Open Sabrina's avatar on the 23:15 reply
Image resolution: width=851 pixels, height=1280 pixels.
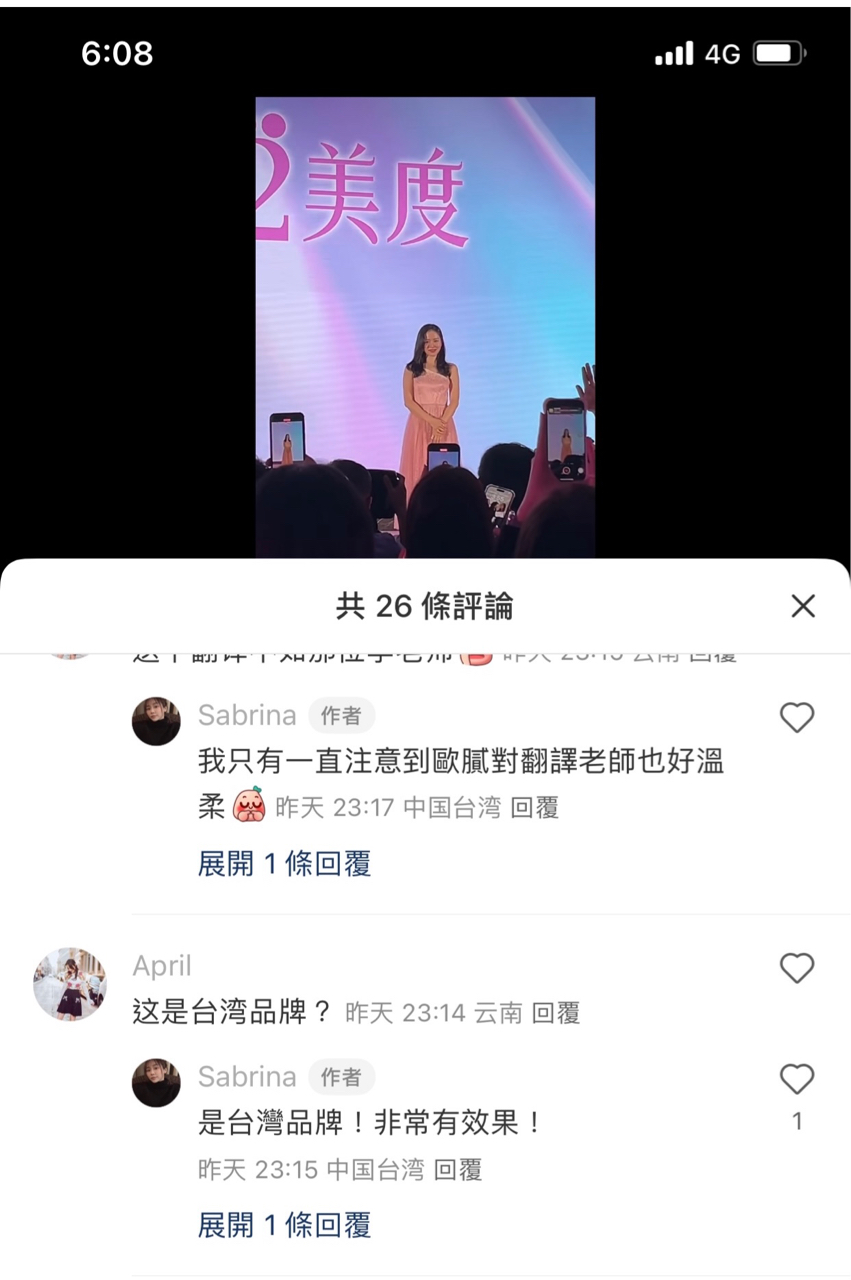[156, 1082]
